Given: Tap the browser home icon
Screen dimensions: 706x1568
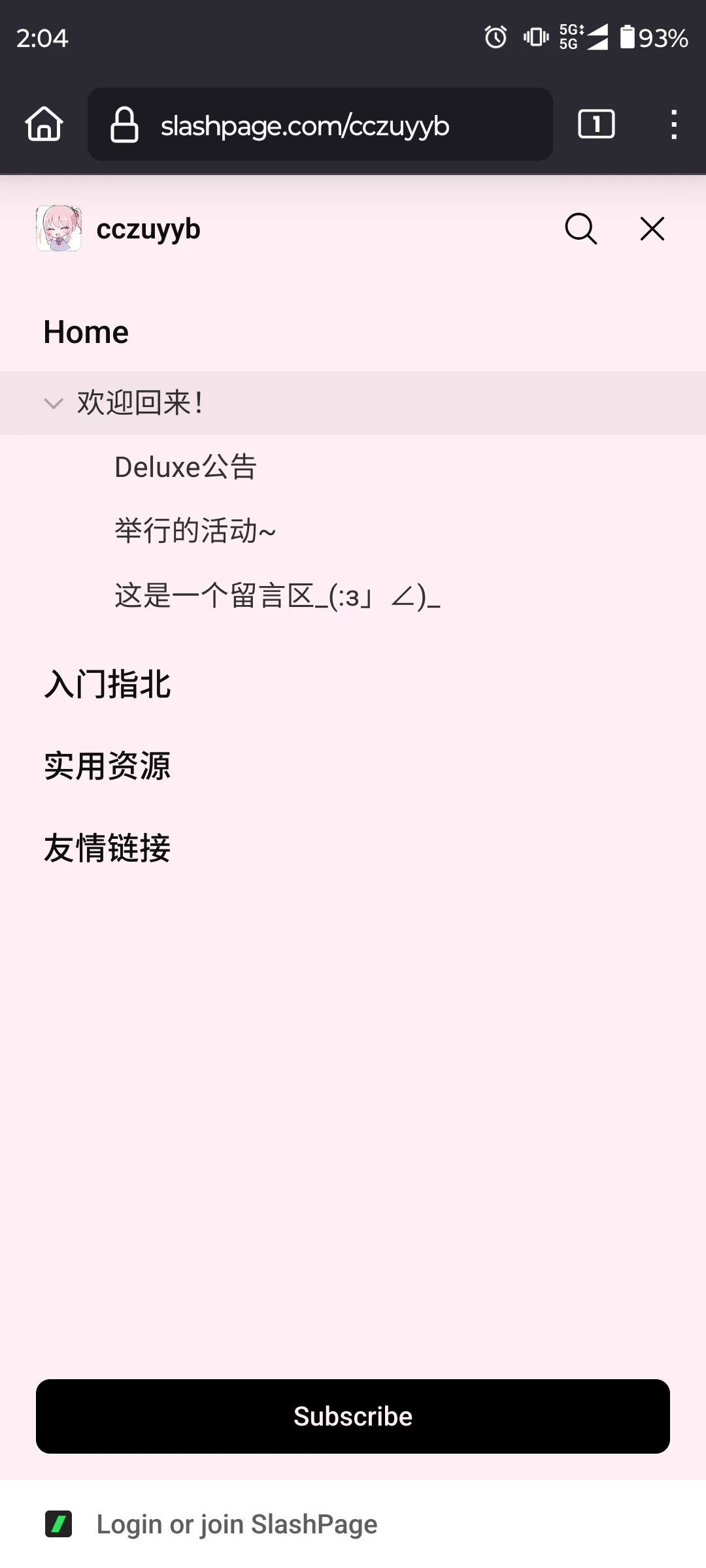Looking at the screenshot, I should click(x=44, y=124).
